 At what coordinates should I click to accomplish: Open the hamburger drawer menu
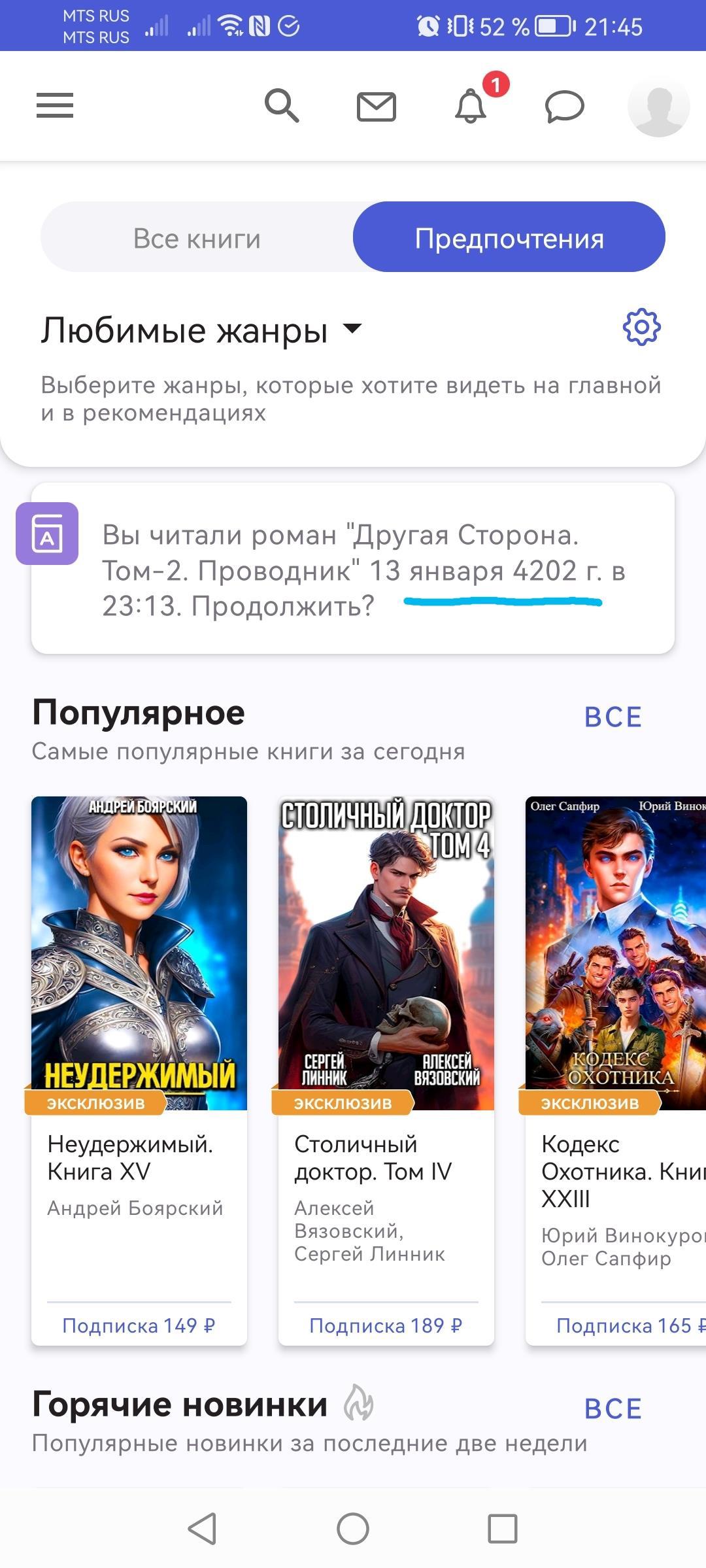coord(55,105)
